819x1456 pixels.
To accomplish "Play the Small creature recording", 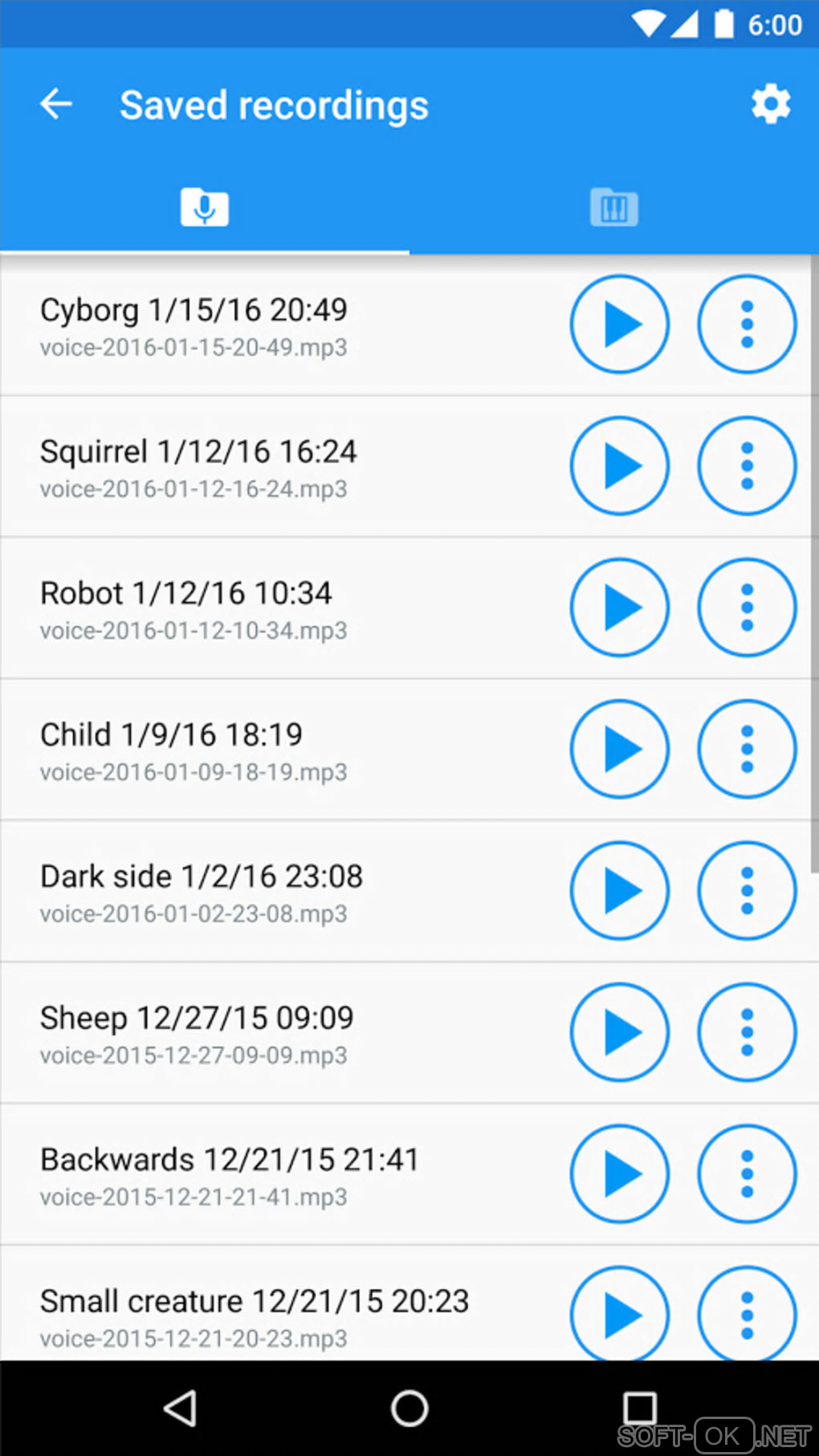I will (620, 1314).
